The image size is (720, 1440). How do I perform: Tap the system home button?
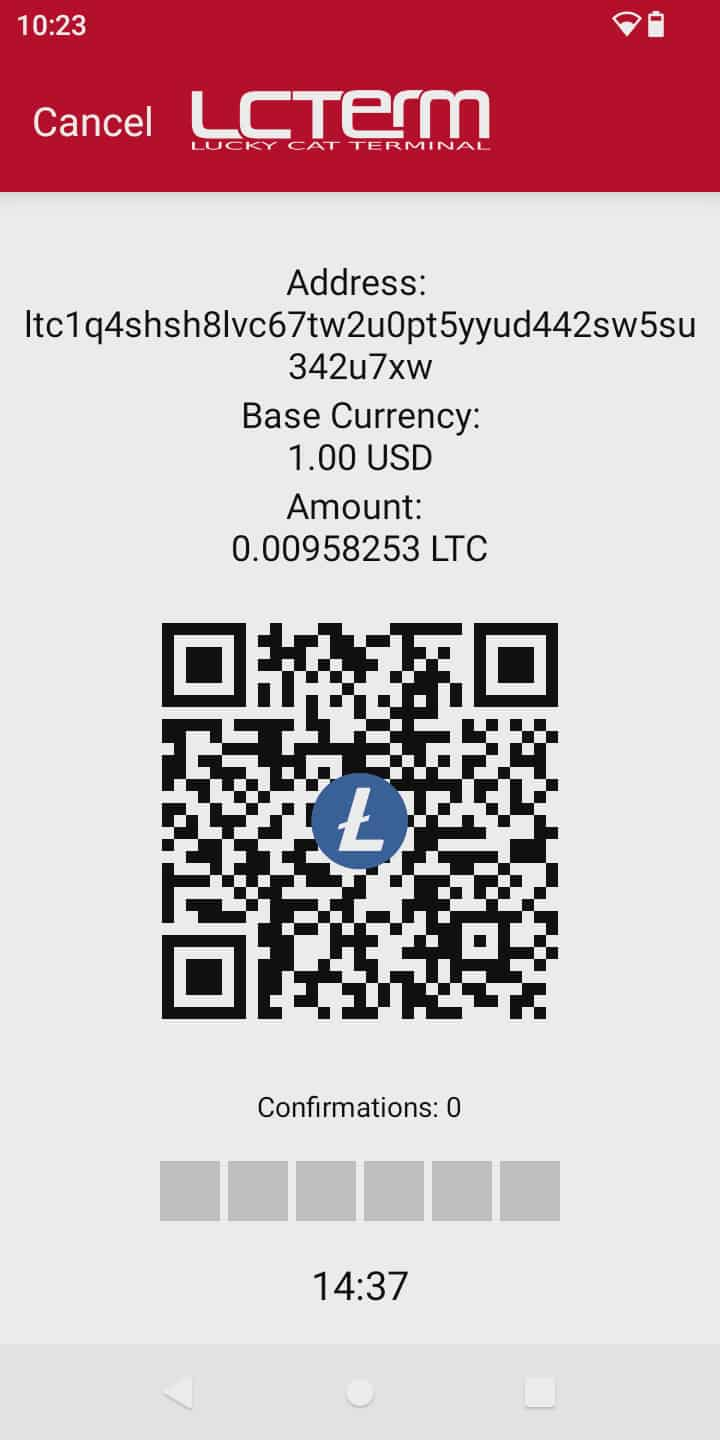click(360, 1392)
